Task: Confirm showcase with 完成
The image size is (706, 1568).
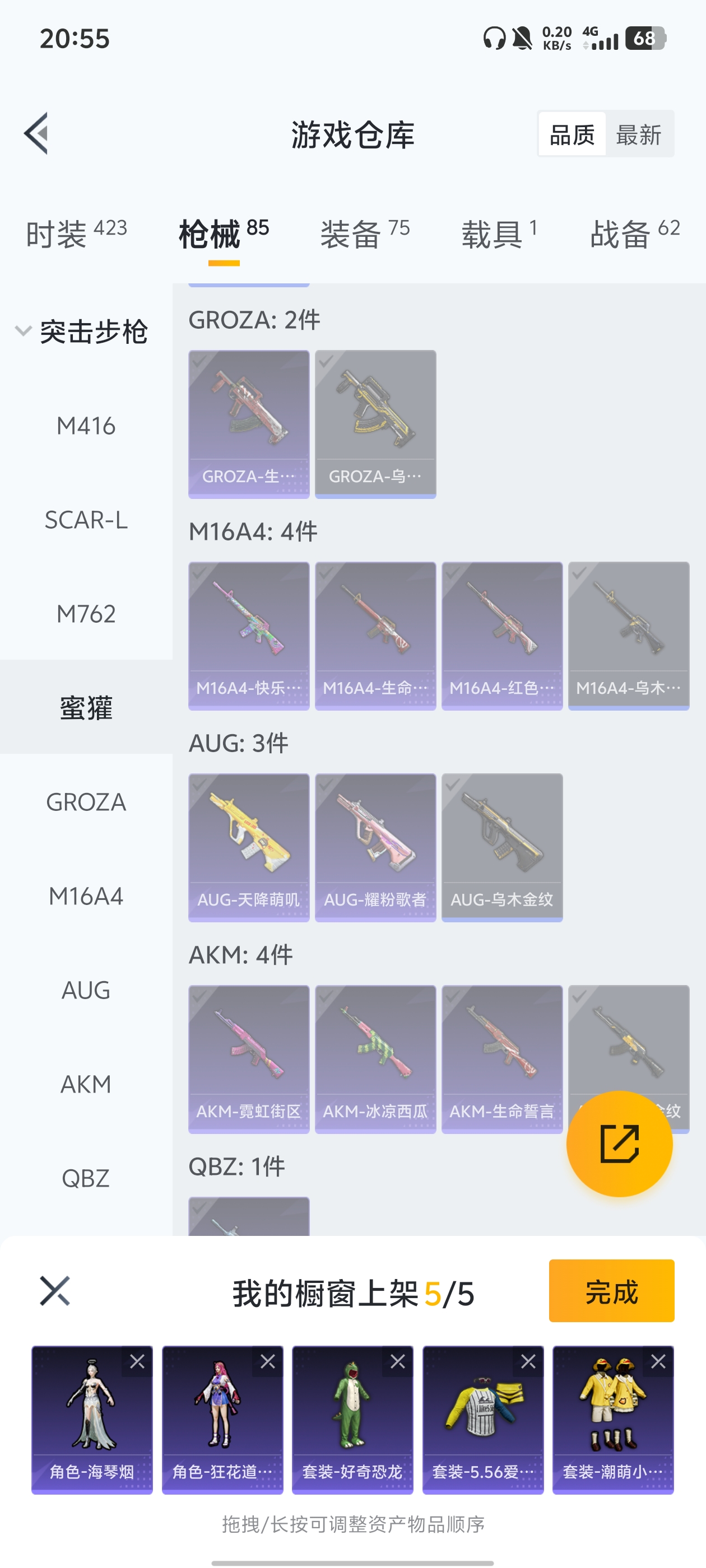Action: tap(611, 1290)
